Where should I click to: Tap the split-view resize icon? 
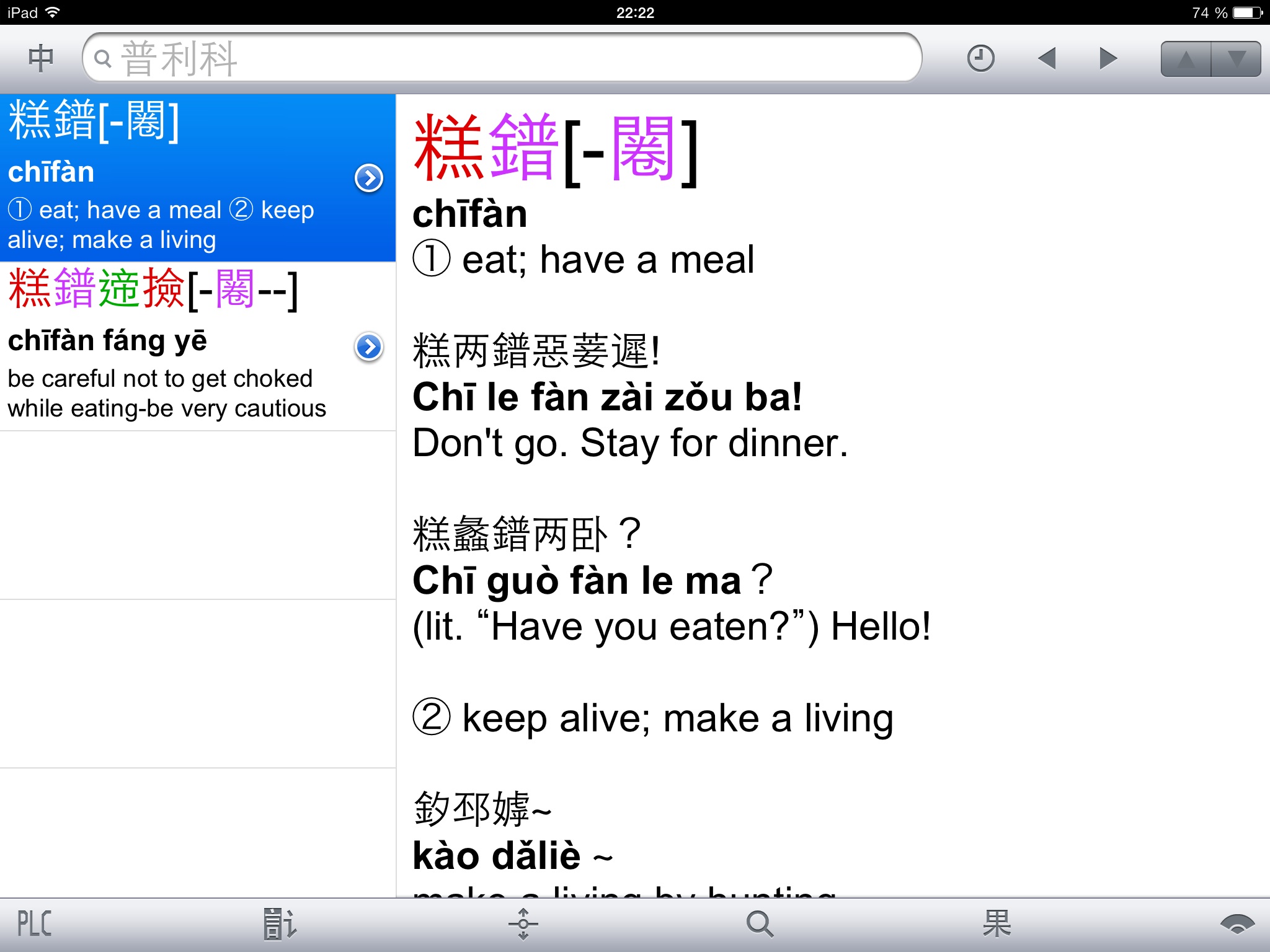523,924
